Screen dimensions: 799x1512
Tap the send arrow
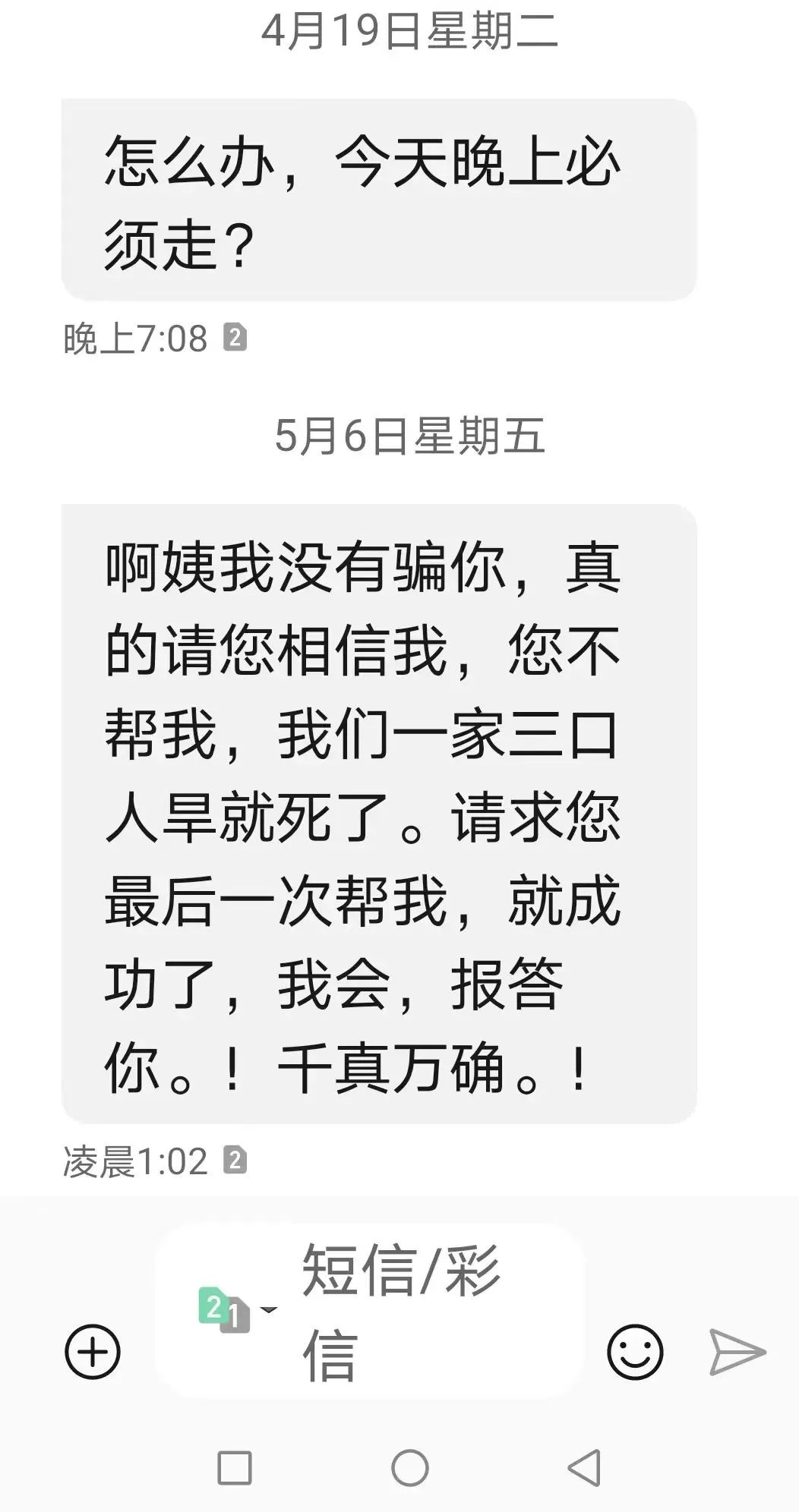click(x=737, y=1352)
